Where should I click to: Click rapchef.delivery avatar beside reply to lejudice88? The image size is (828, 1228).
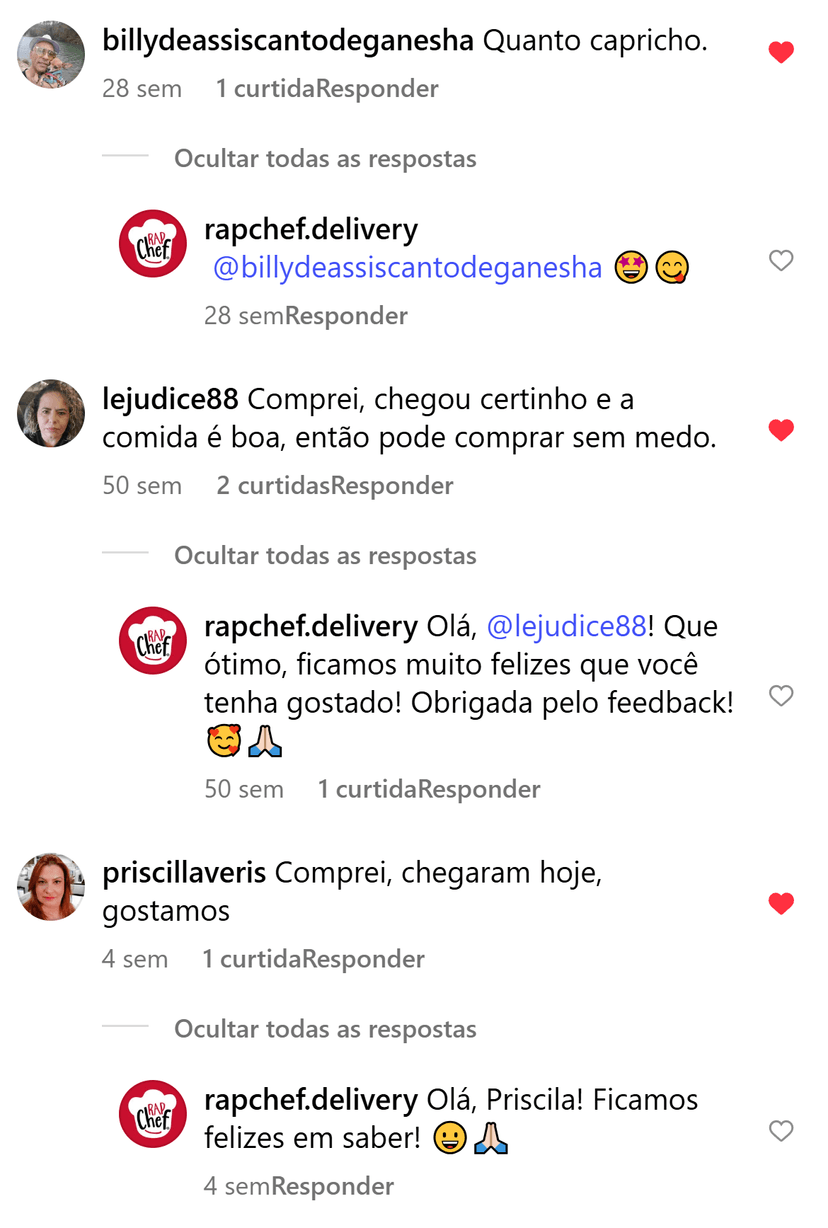click(152, 640)
